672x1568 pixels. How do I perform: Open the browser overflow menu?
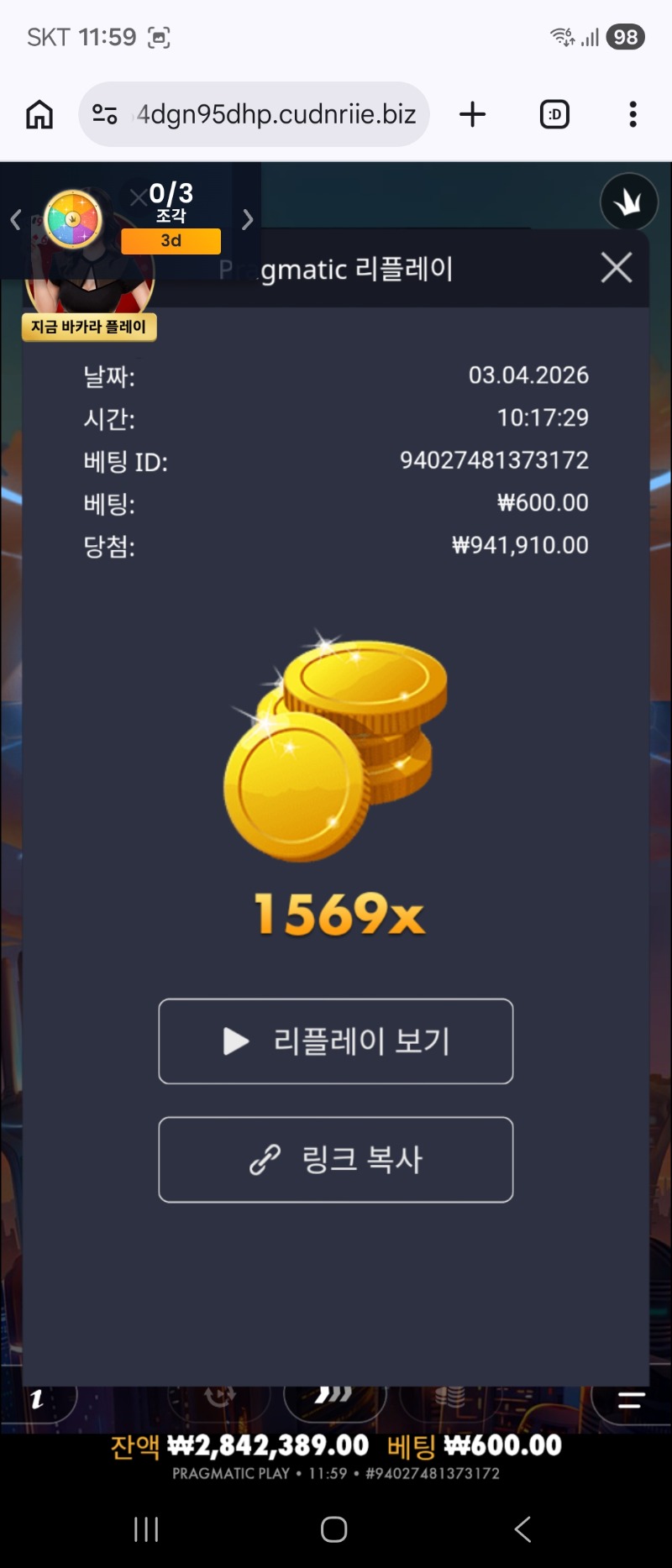(x=633, y=114)
